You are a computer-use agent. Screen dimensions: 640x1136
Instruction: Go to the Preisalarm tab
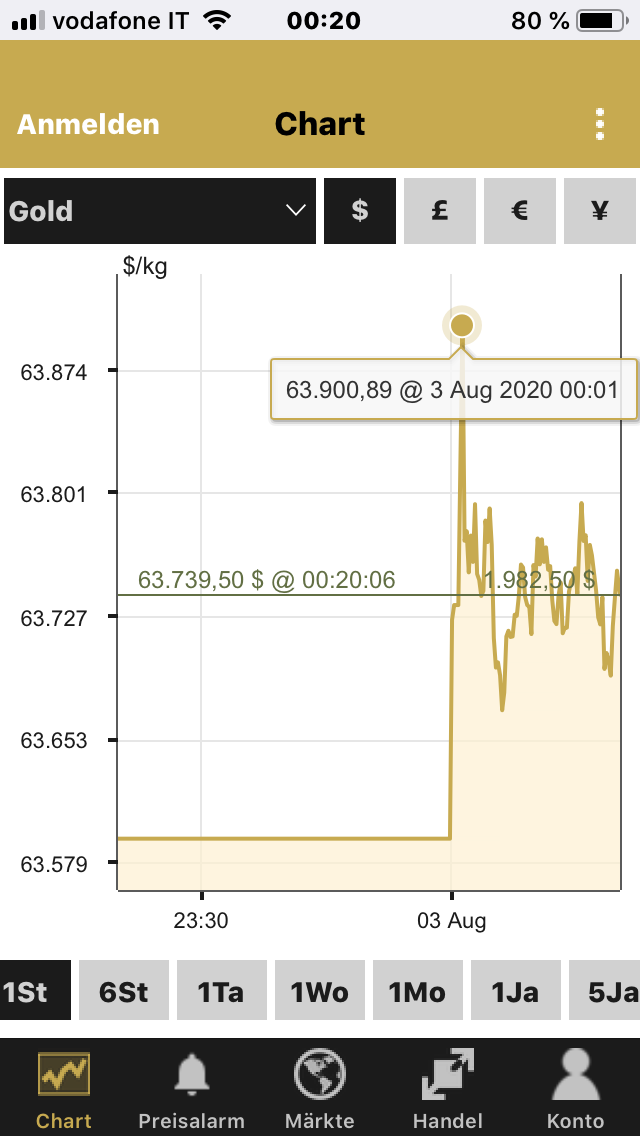click(x=191, y=1089)
